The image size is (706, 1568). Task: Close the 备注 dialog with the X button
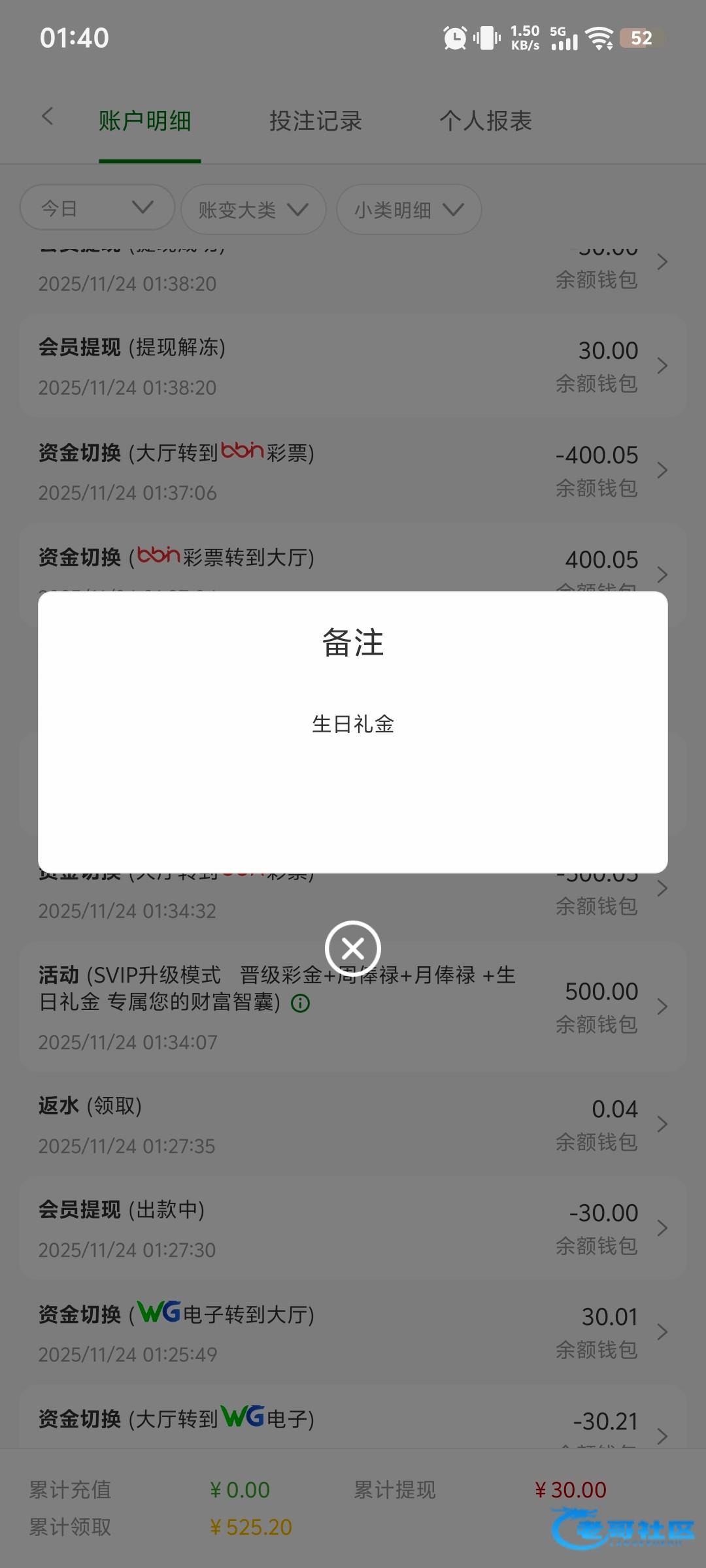click(353, 948)
